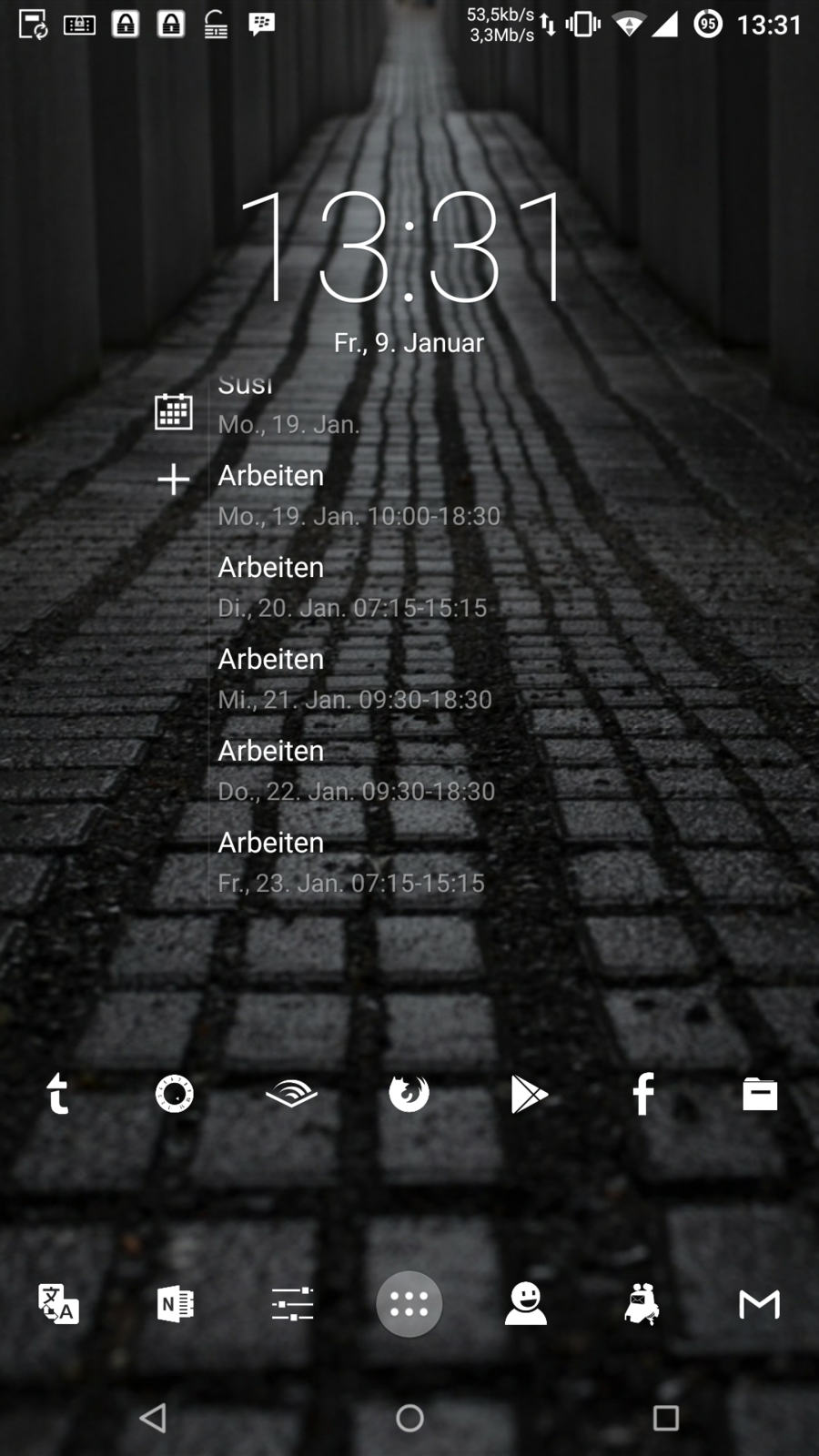Open the Firefox browser
The image size is (819, 1456).
click(x=409, y=1094)
